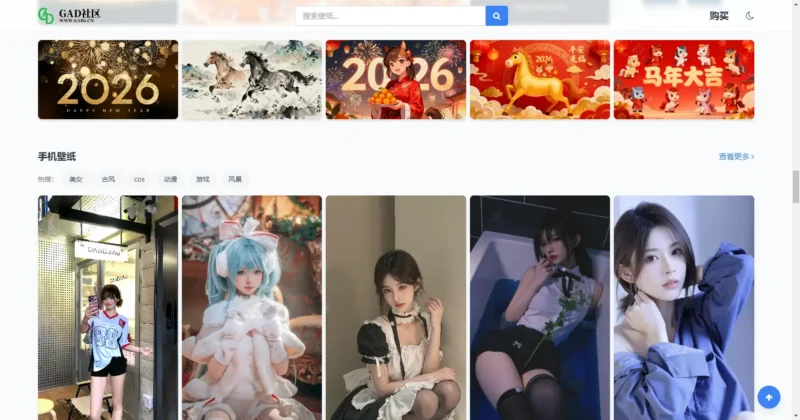
Task: Open the 购买 link in header
Action: (718, 16)
